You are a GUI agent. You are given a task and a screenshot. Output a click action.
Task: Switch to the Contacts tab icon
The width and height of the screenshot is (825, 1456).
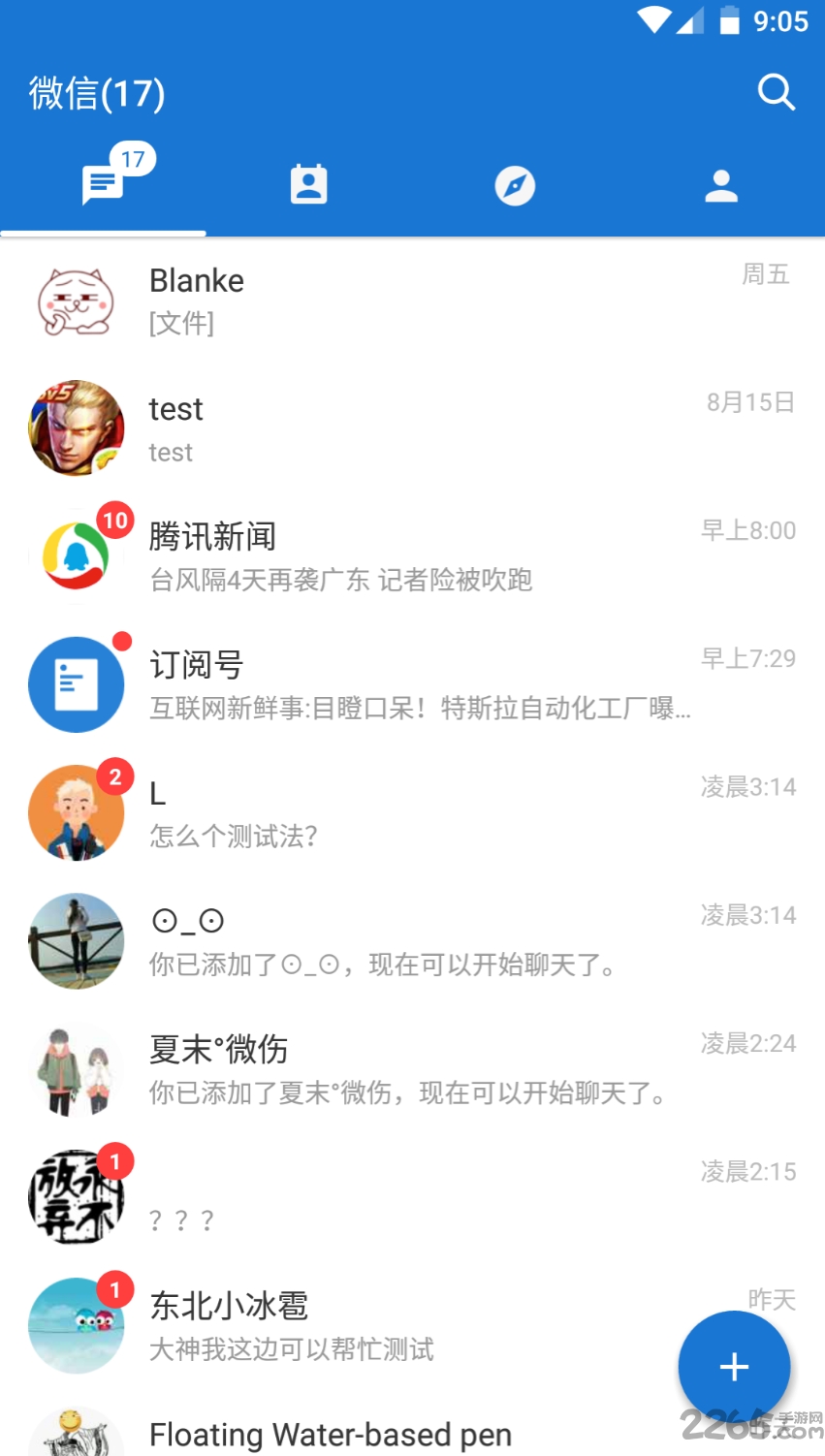pos(308,184)
